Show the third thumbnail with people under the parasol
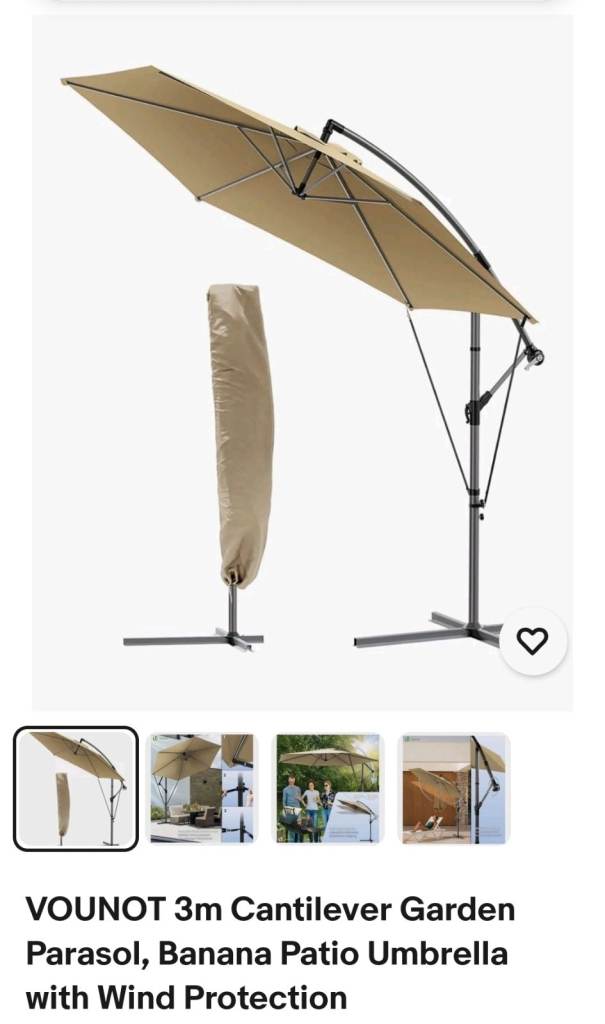Screen dimensions: 605x1024 click(x=327, y=788)
